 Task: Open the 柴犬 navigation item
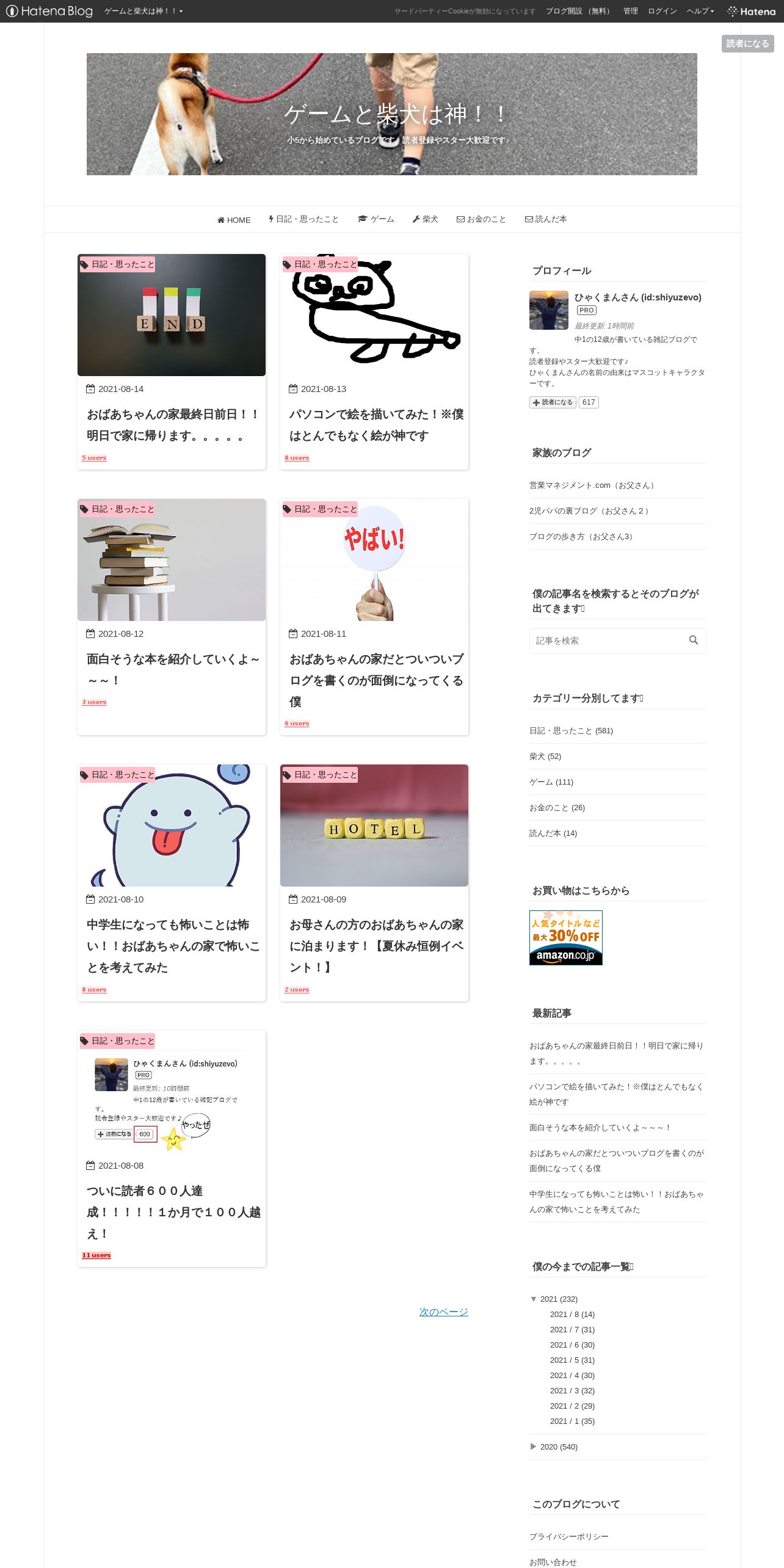point(425,219)
